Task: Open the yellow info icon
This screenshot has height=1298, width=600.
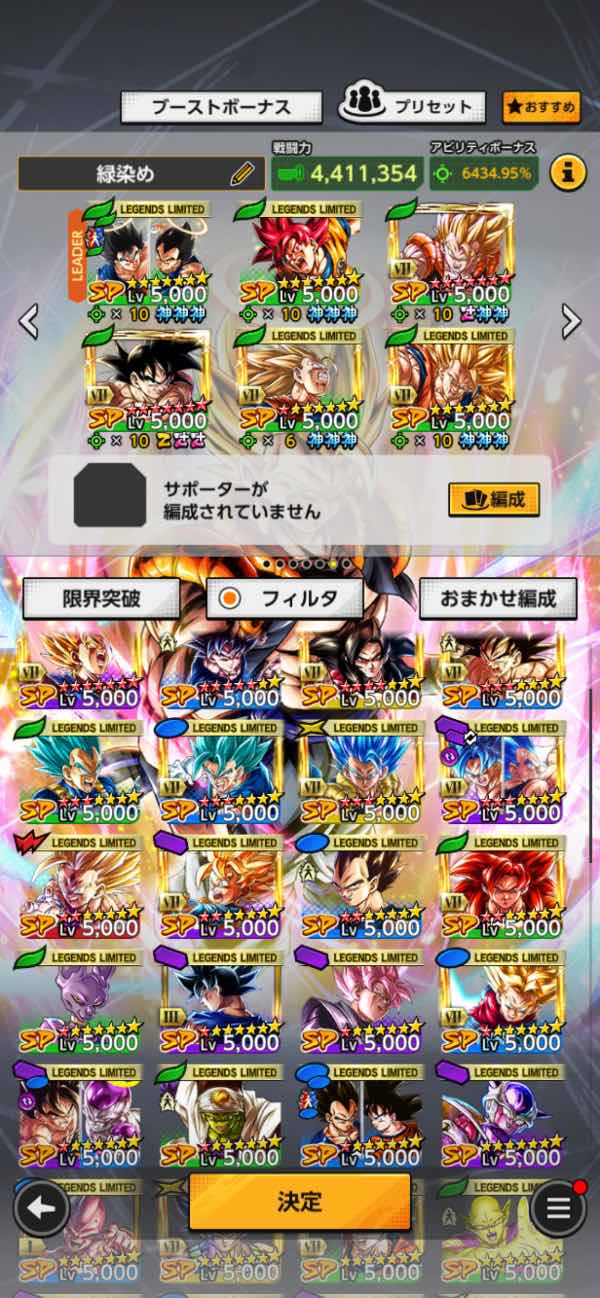Action: tap(567, 173)
